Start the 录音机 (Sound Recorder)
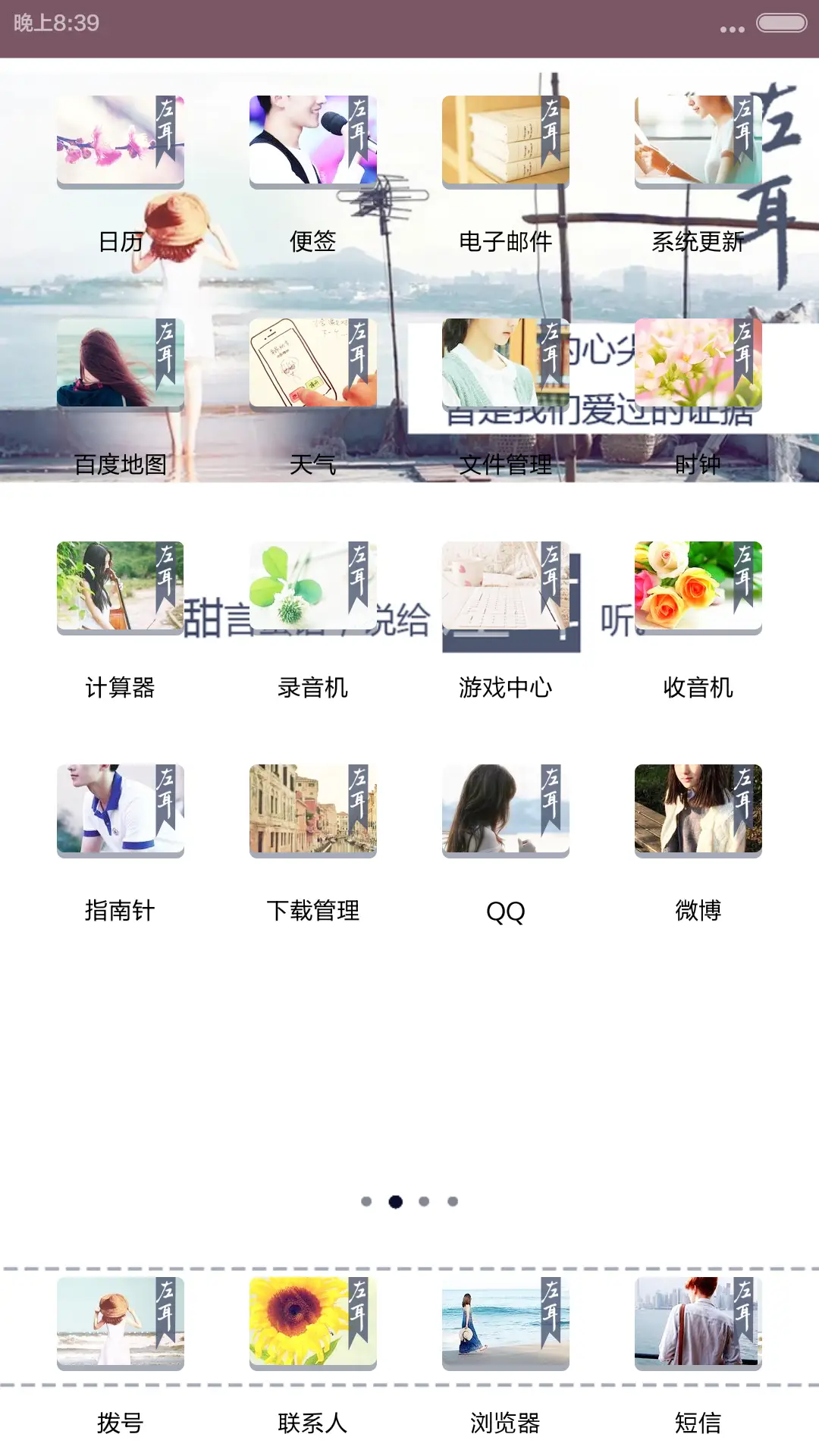 [312, 588]
